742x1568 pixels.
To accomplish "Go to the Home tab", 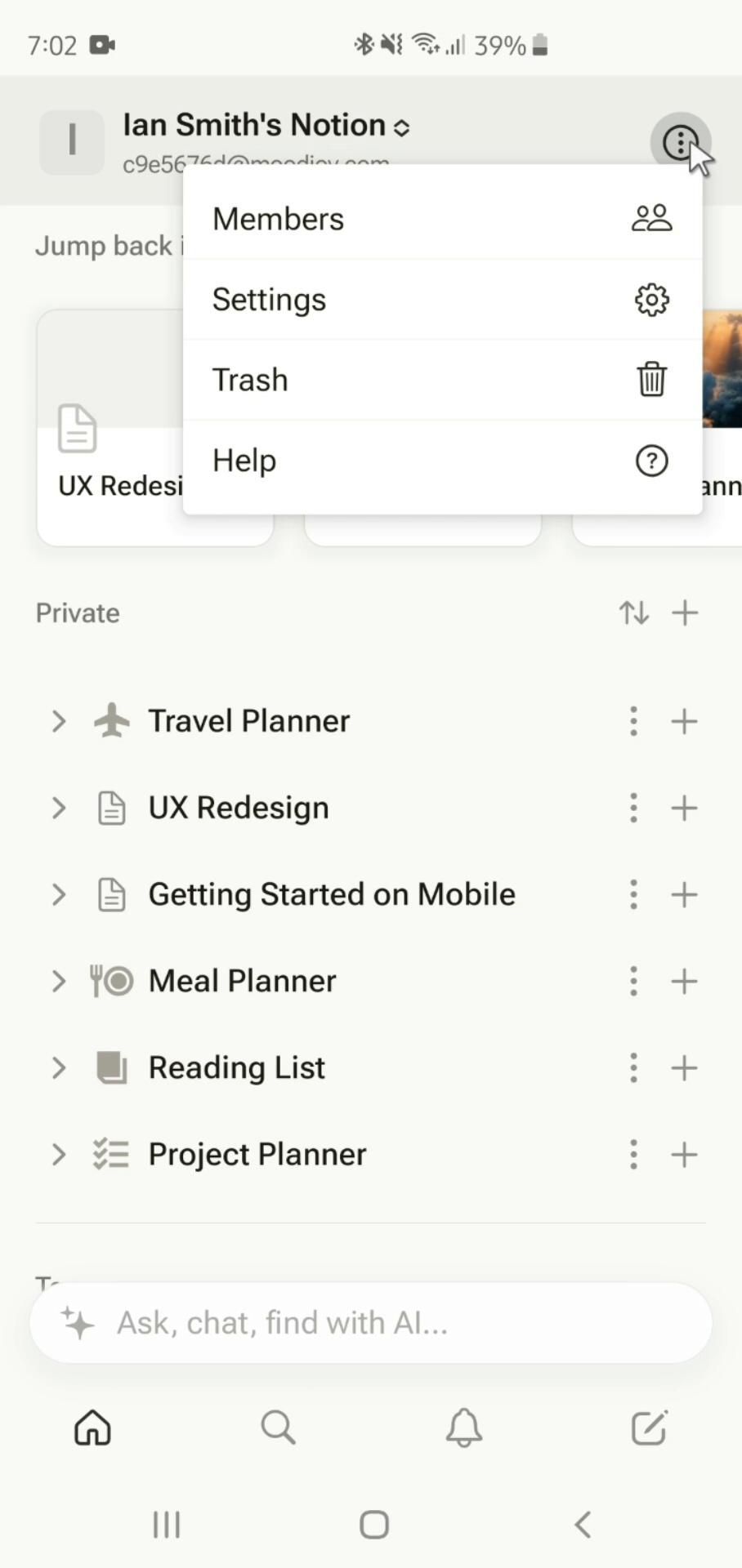I will point(92,1428).
